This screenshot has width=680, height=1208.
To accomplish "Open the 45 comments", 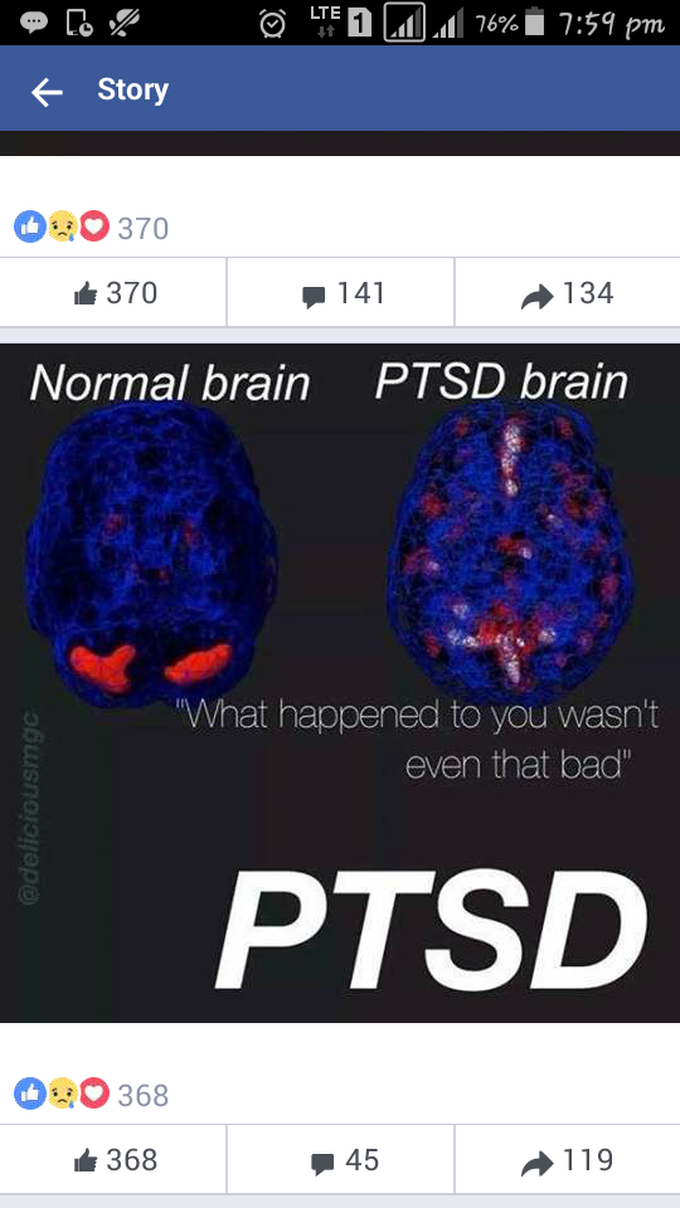I will 340,1160.
